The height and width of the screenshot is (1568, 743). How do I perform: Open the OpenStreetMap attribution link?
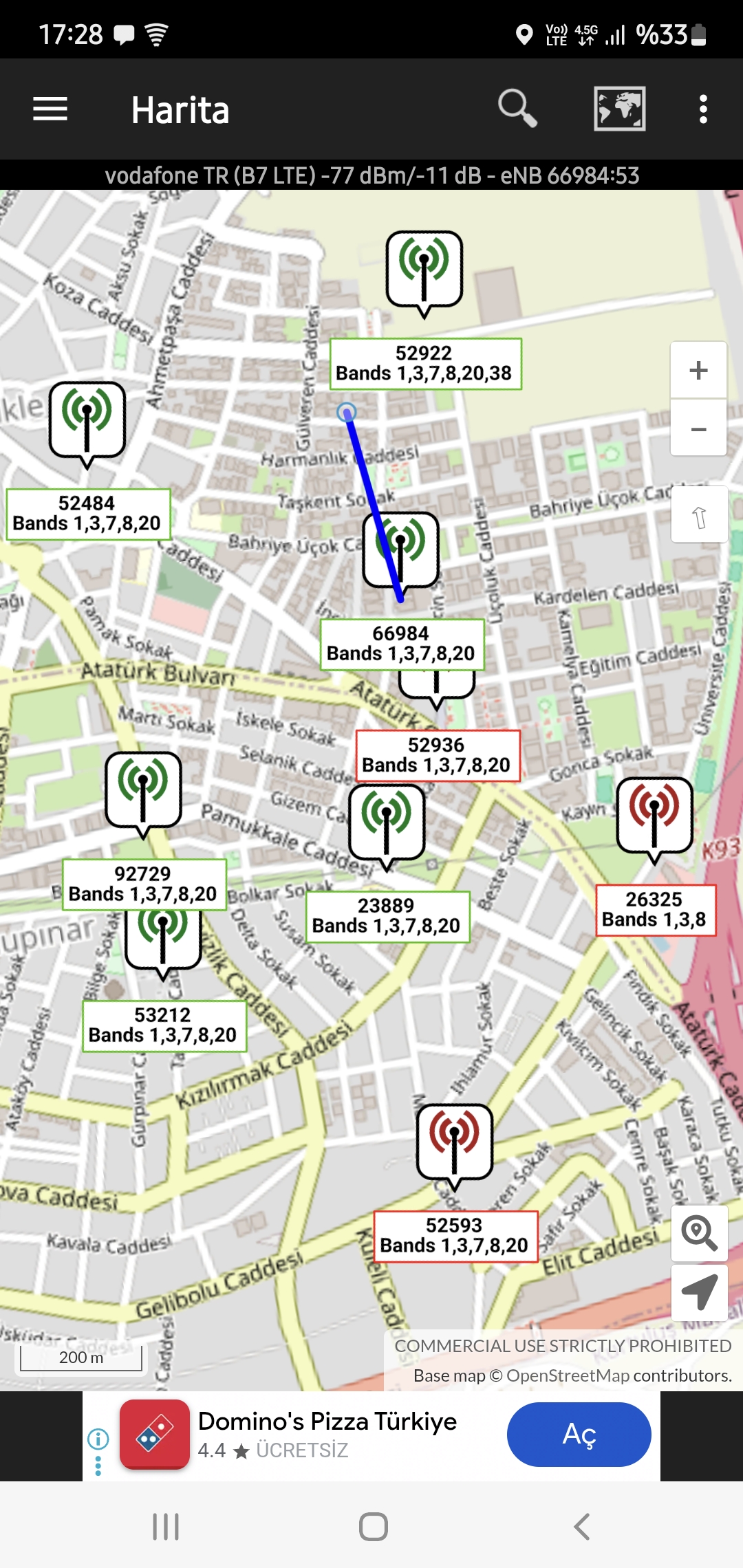tap(568, 1375)
